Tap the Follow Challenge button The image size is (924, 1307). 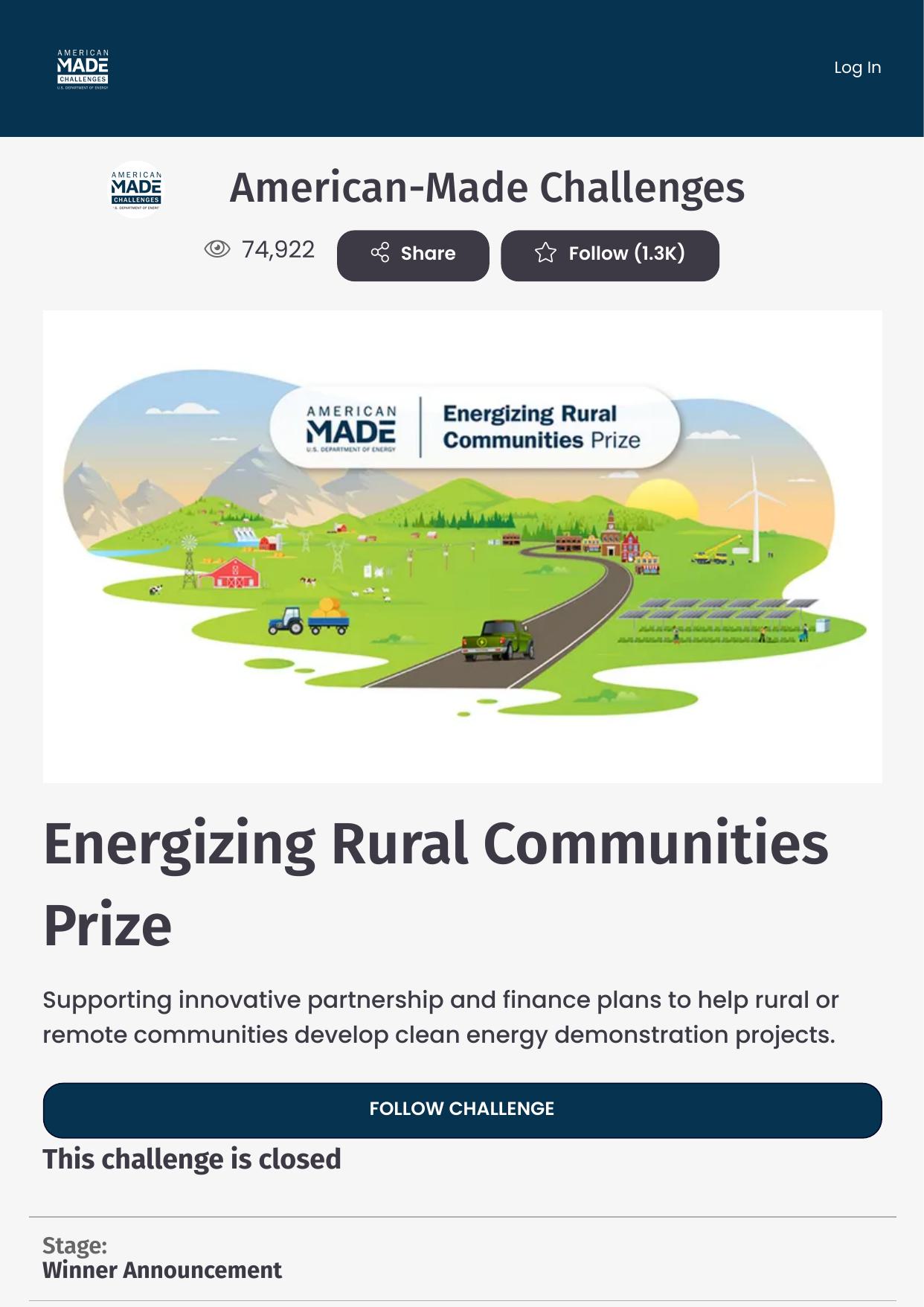click(462, 1109)
